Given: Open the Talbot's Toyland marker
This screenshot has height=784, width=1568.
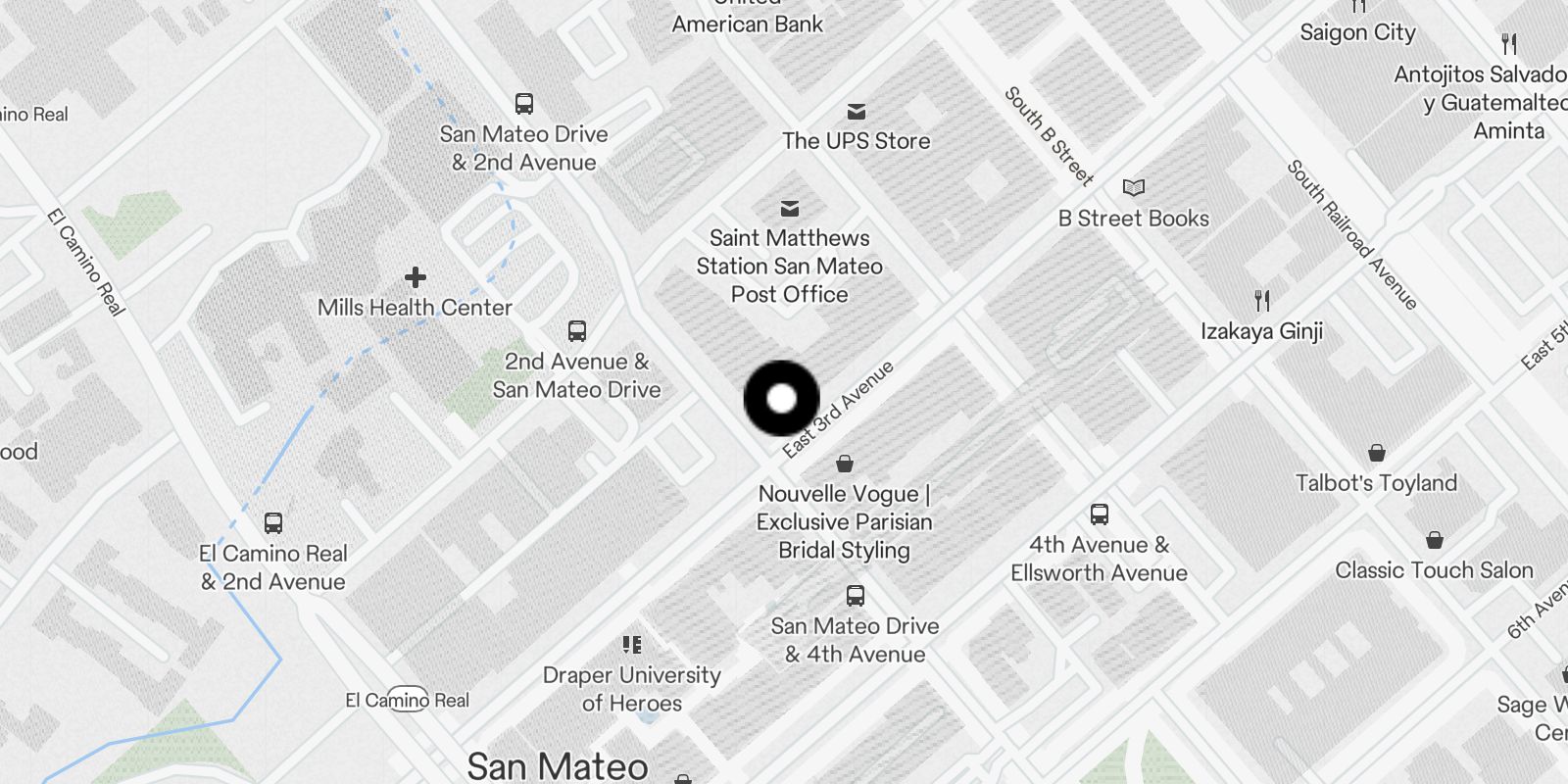Looking at the screenshot, I should [1377, 453].
